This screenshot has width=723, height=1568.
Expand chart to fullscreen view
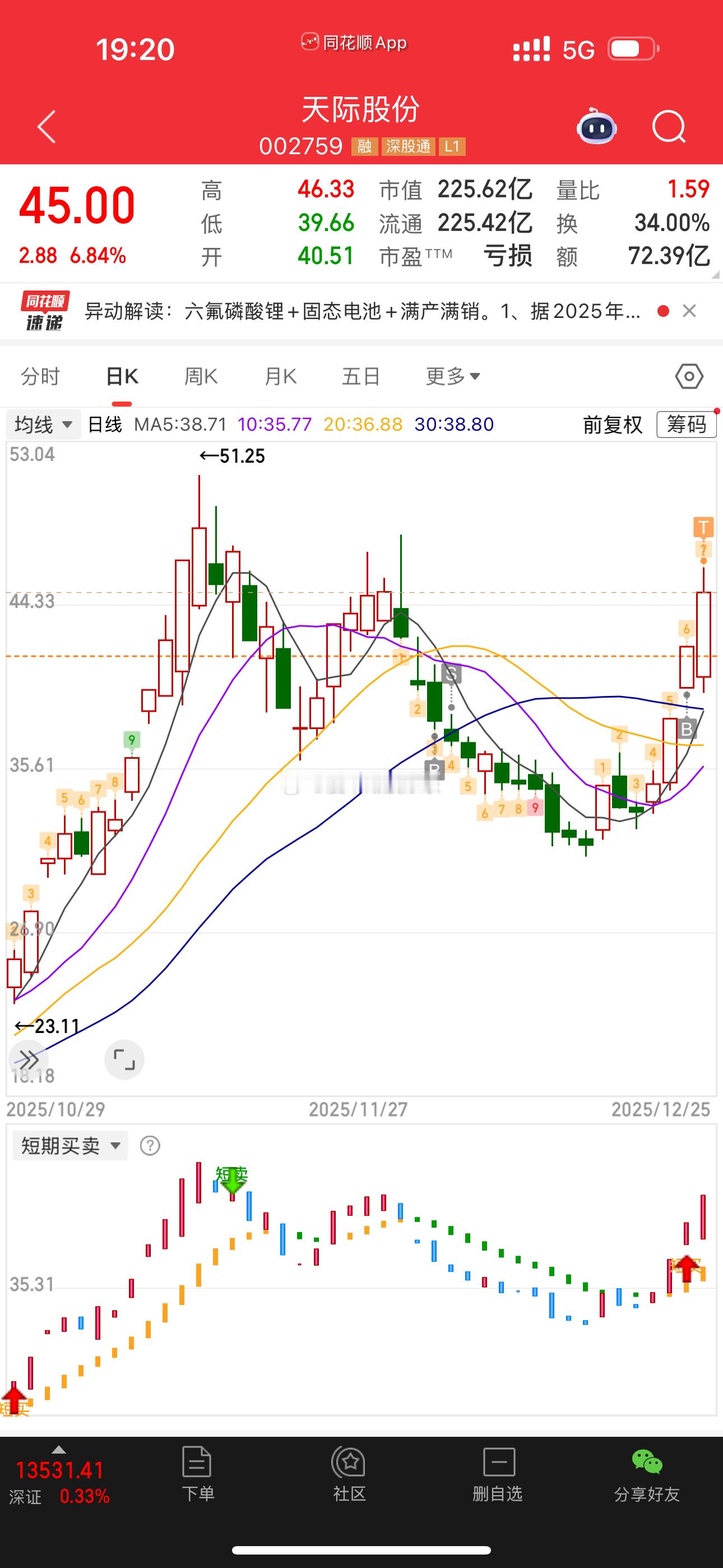pyautogui.click(x=124, y=1059)
